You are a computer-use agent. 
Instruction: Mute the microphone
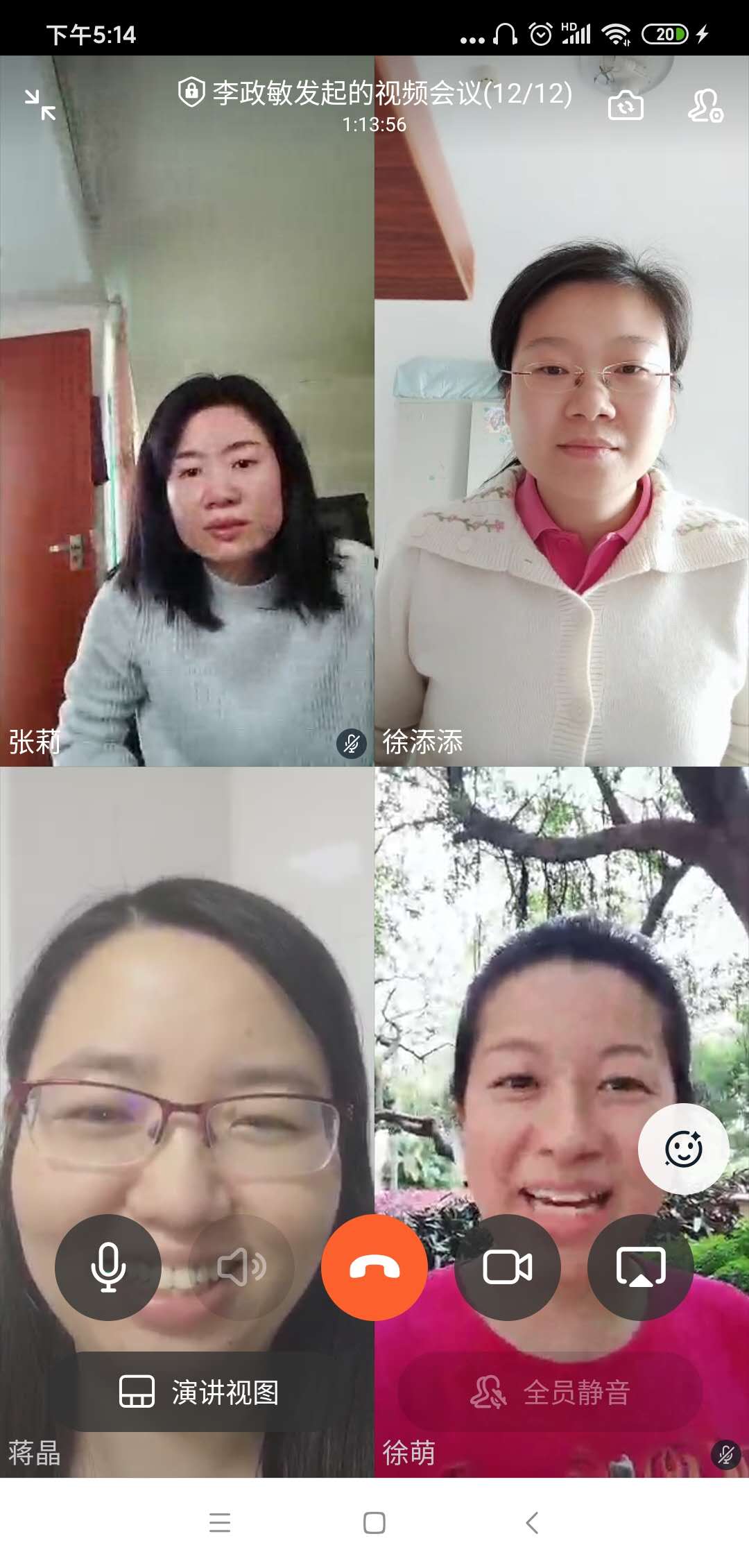click(108, 1268)
